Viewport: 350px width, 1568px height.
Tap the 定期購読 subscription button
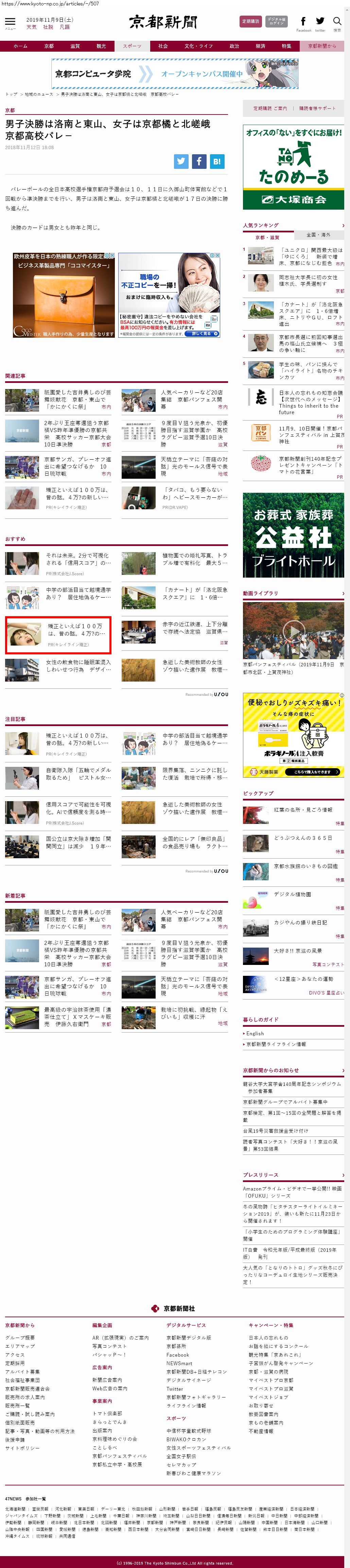(250, 21)
